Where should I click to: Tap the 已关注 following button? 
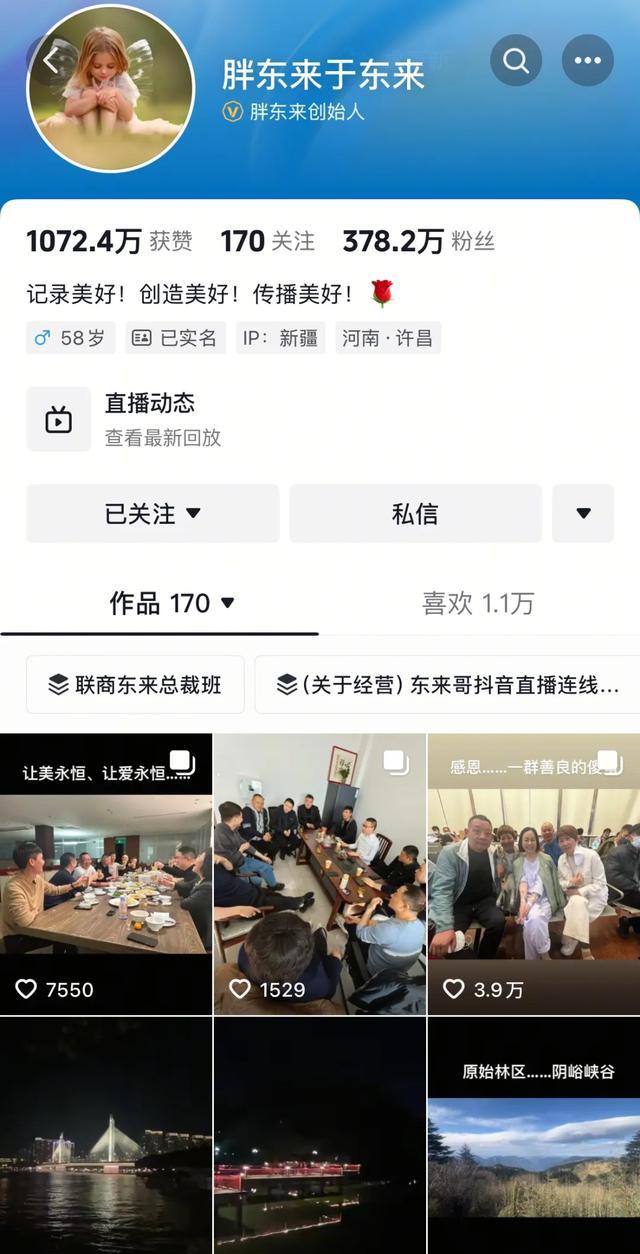(153, 513)
